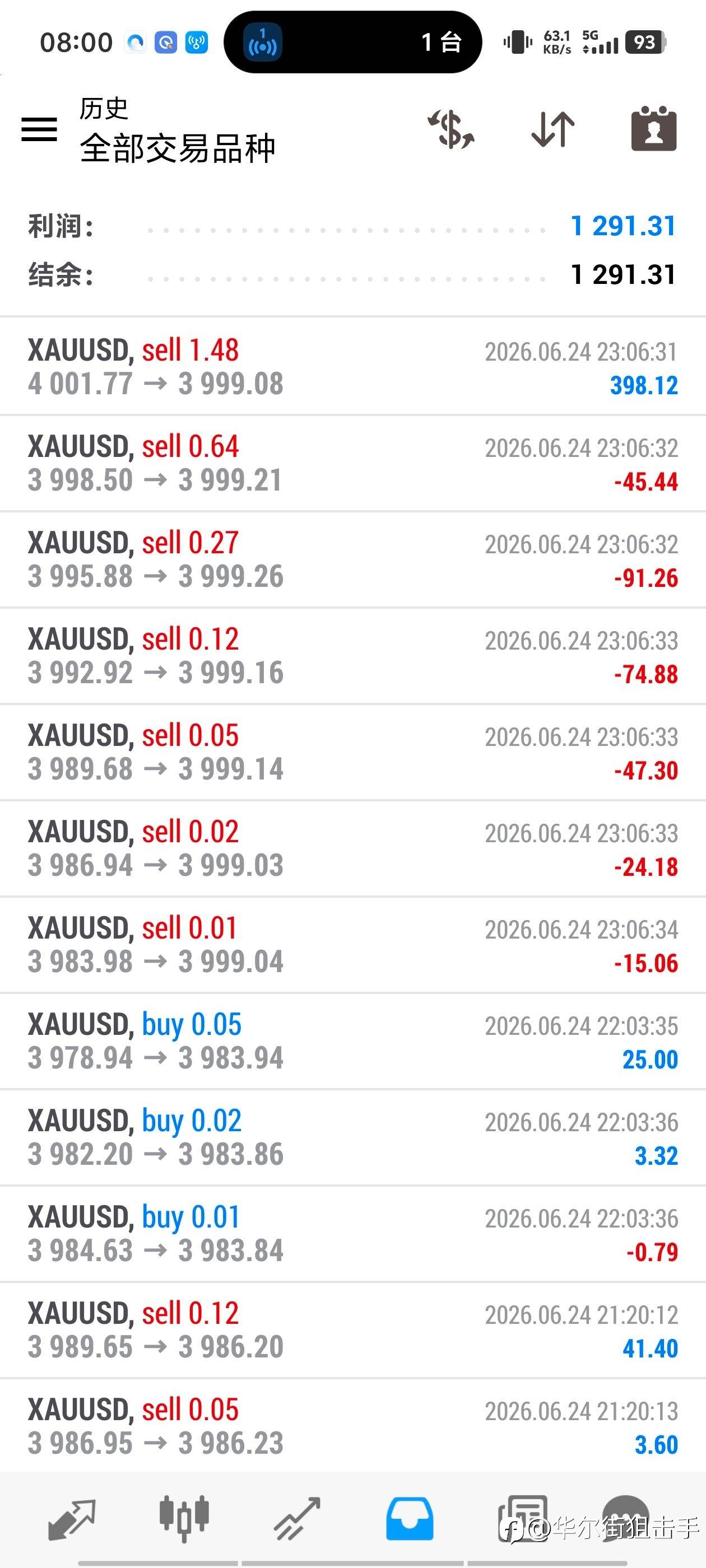Select the trade with loss -74.88

[x=352, y=656]
